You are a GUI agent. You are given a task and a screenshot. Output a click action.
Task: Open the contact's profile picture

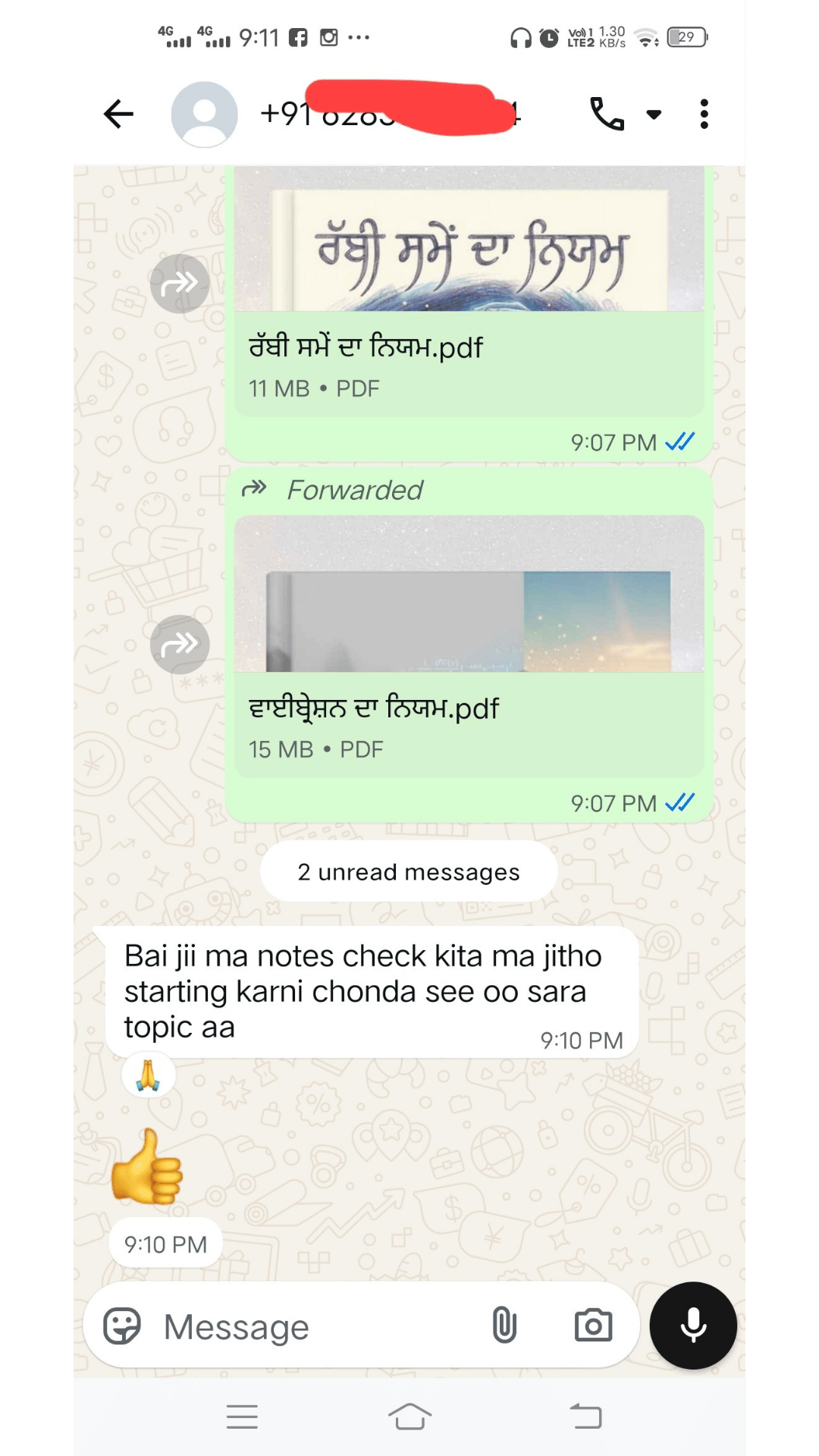[204, 114]
